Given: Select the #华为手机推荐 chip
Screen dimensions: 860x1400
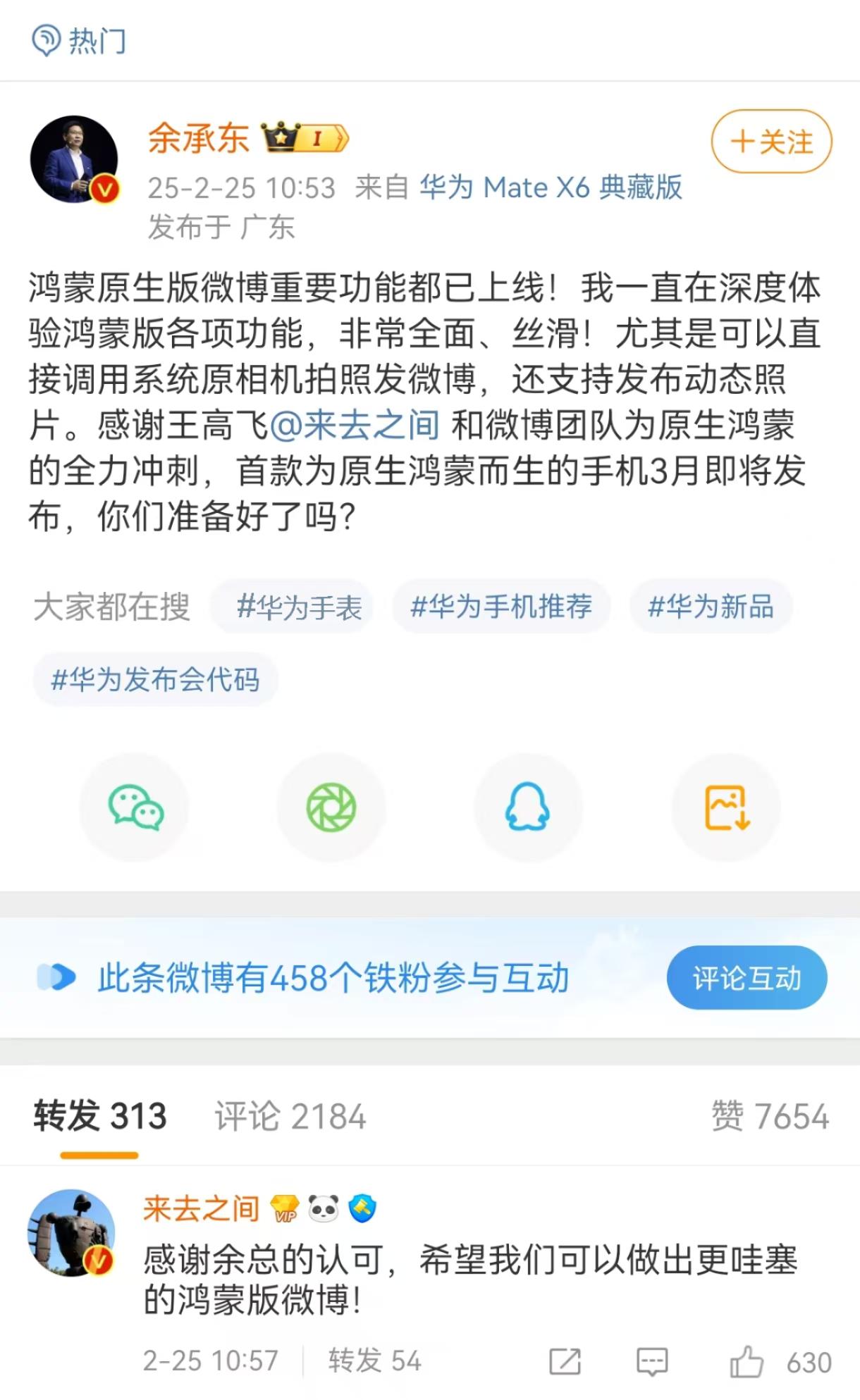Looking at the screenshot, I should click(x=501, y=607).
